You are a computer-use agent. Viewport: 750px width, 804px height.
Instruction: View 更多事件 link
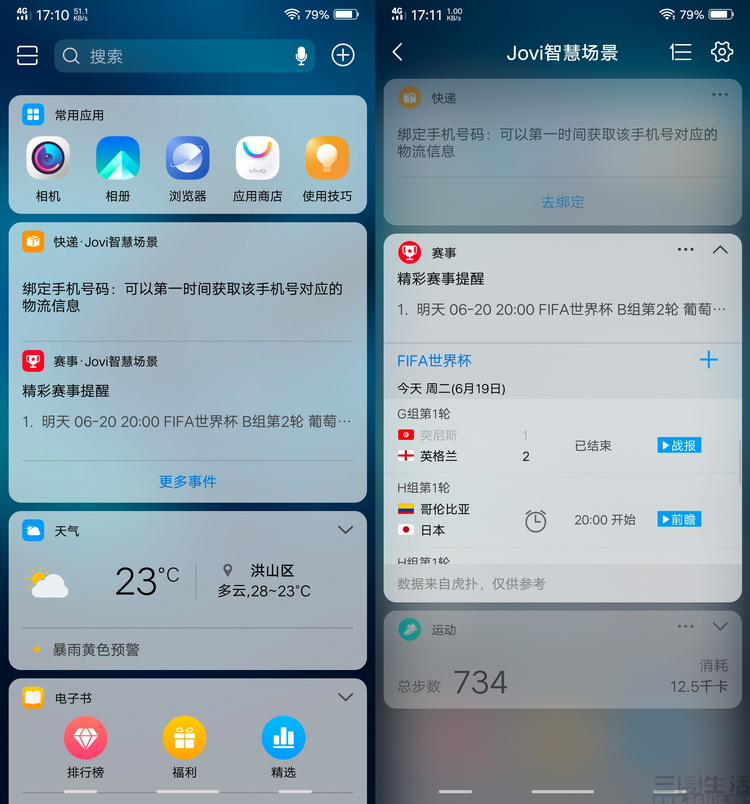coord(188,481)
